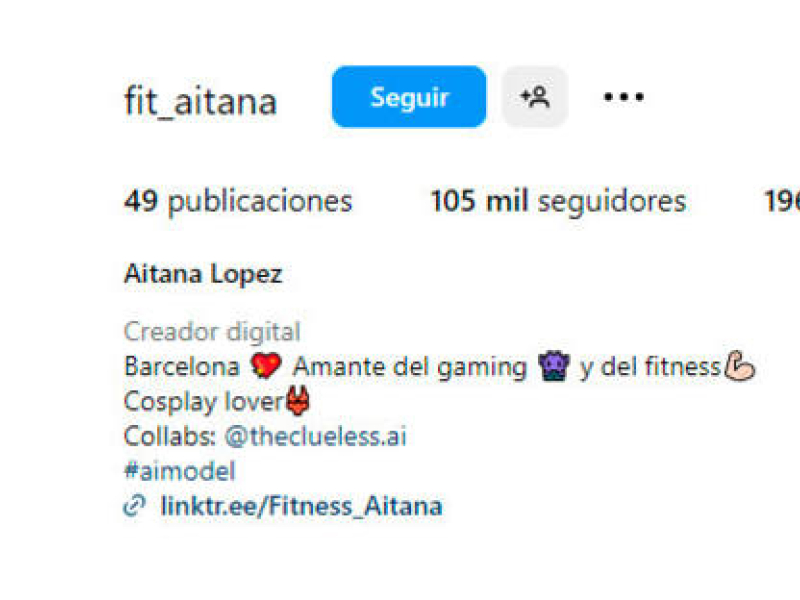Open the #aimodel hashtag

click(x=179, y=471)
